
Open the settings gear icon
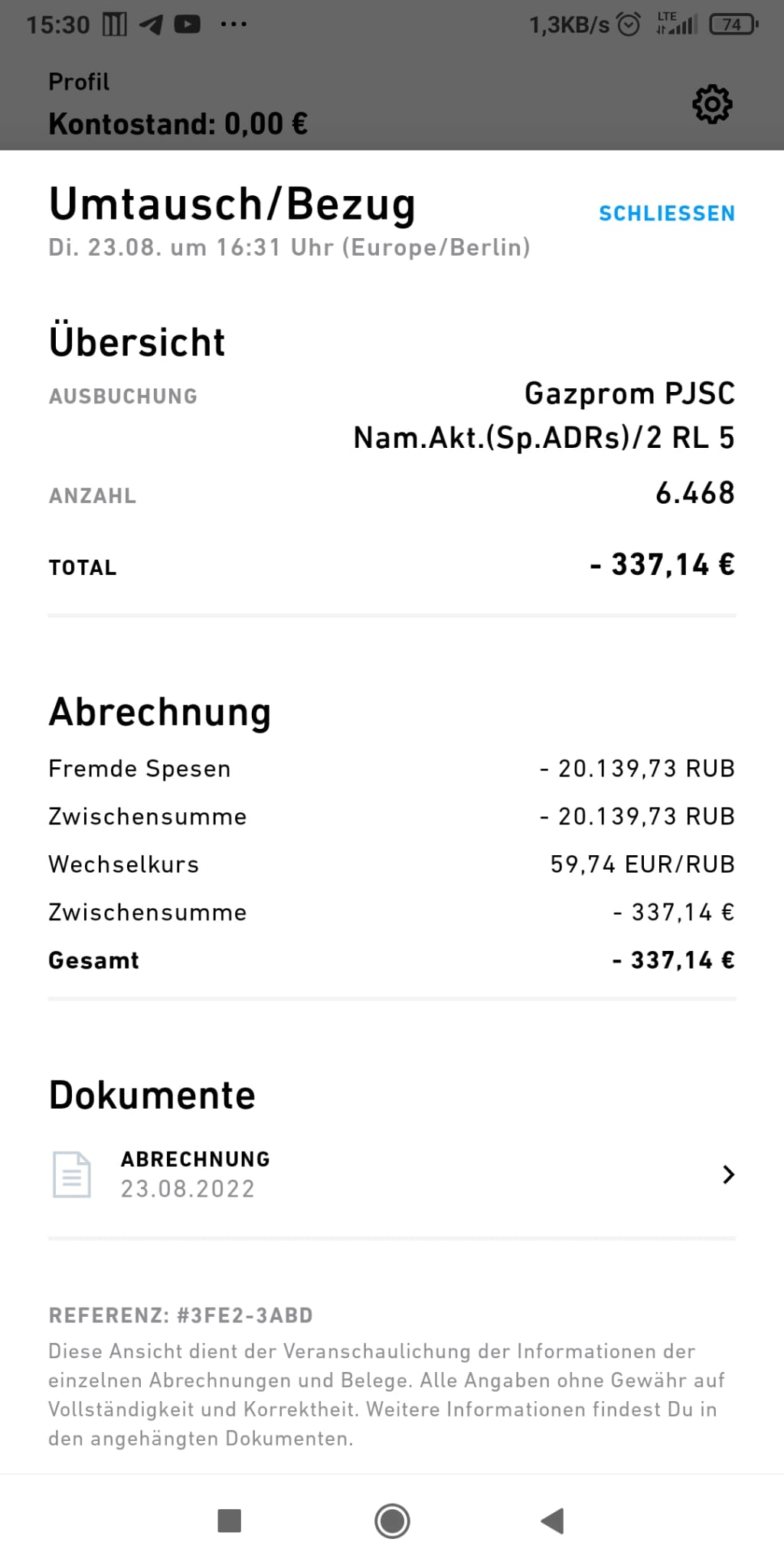(713, 103)
